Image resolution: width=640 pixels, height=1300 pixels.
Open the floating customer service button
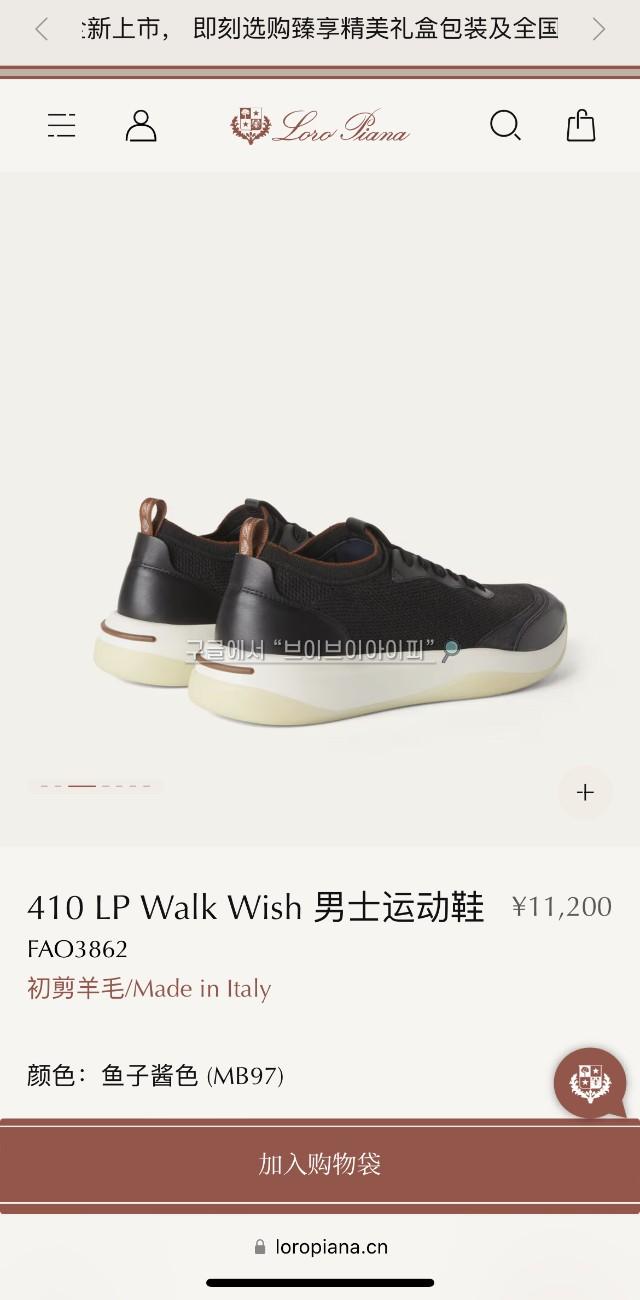(590, 1082)
